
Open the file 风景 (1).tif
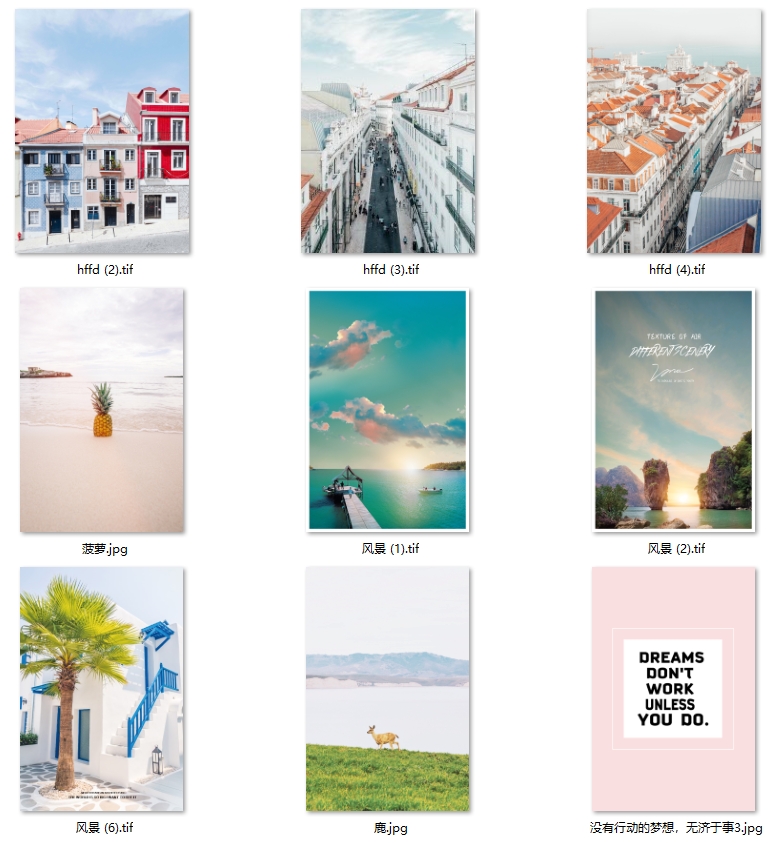coord(388,410)
